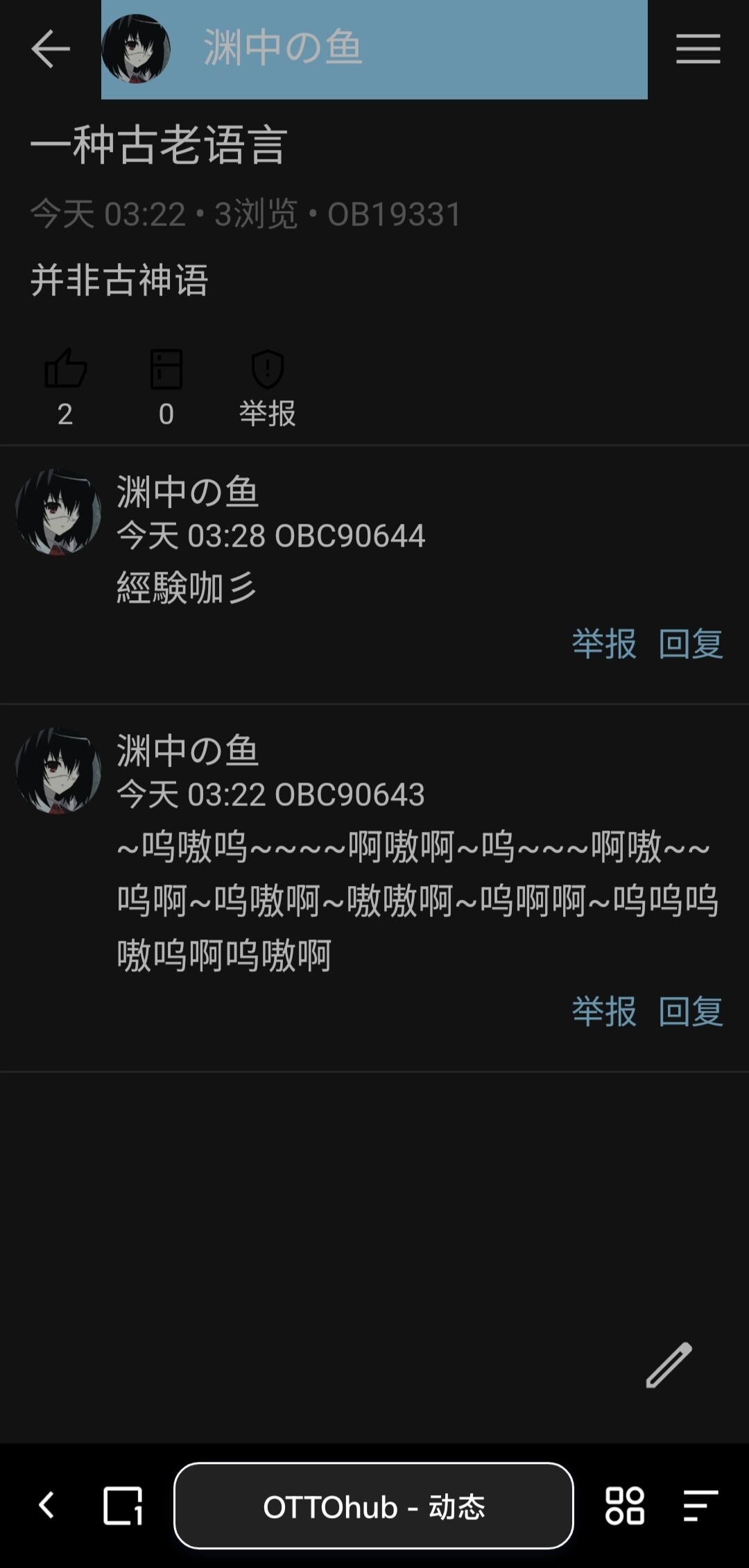
Task: Report the comment 經驗咖彡
Action: pyautogui.click(x=604, y=644)
